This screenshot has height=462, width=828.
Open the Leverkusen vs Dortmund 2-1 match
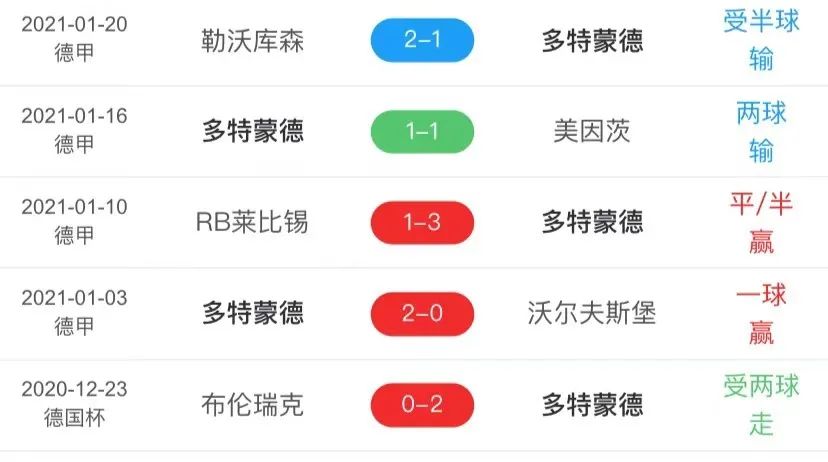point(421,40)
